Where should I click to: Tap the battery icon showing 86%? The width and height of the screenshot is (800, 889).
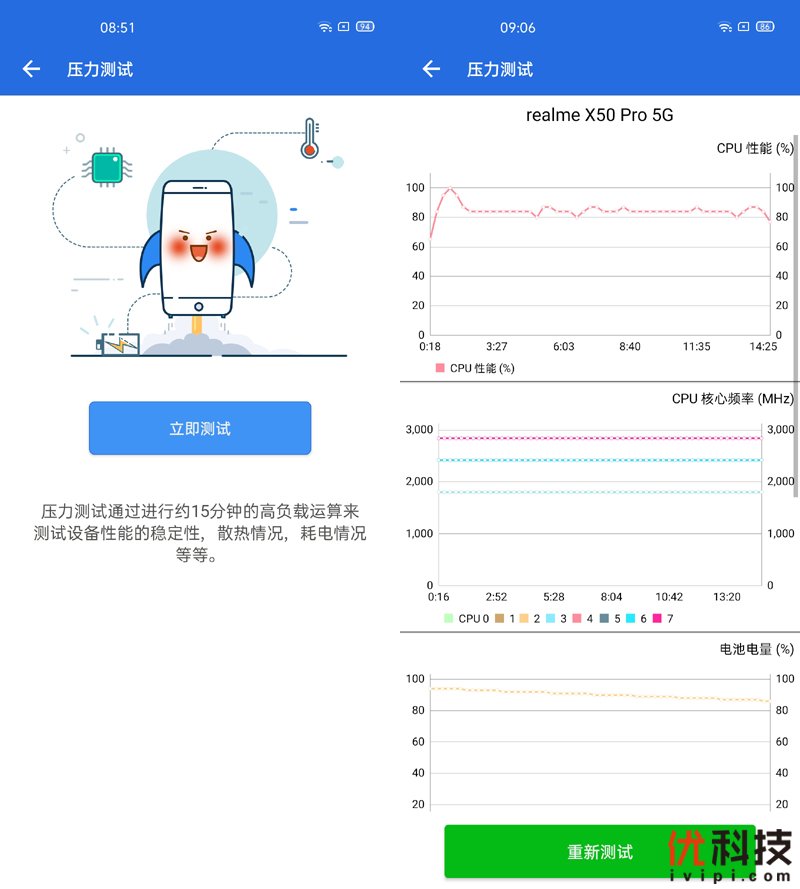click(765, 27)
